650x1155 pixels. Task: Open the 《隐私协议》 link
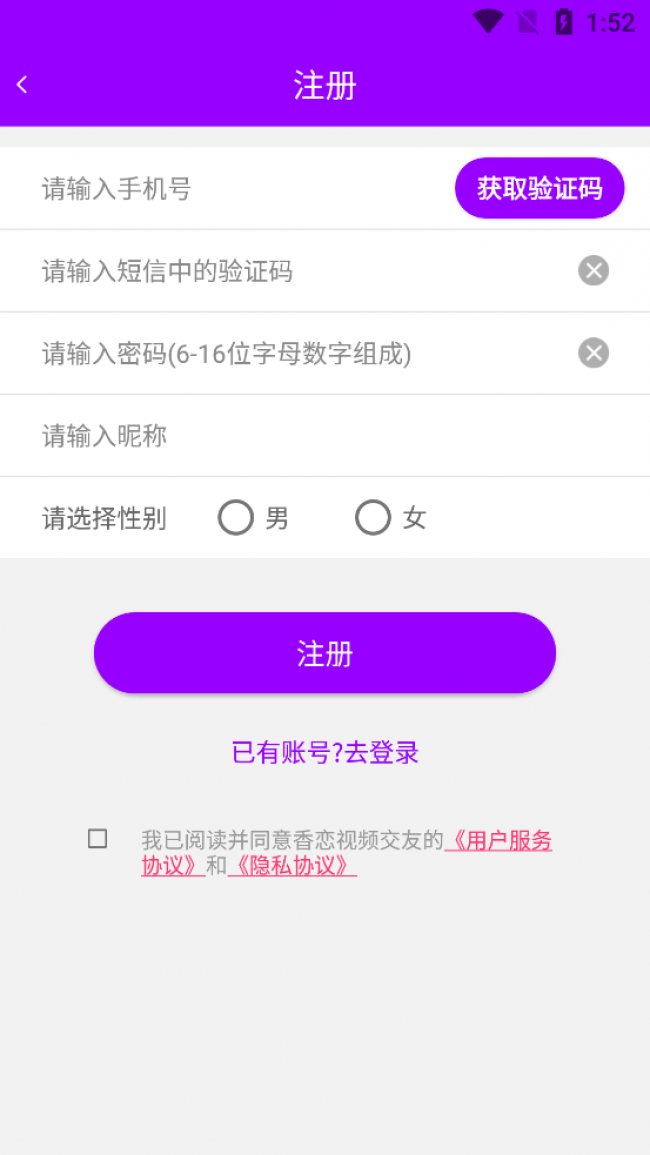292,866
